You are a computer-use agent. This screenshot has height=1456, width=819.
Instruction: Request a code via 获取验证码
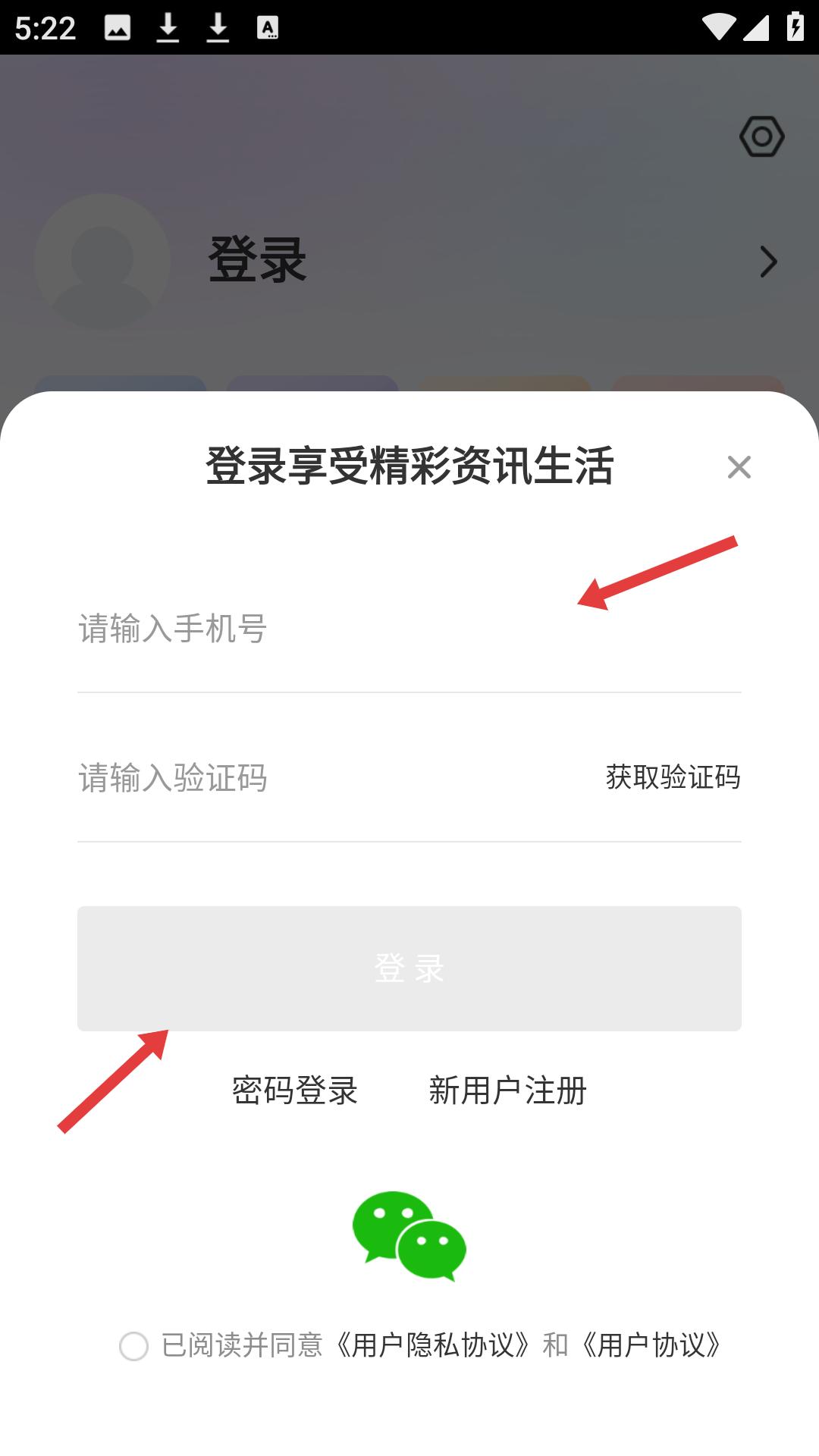tap(673, 777)
